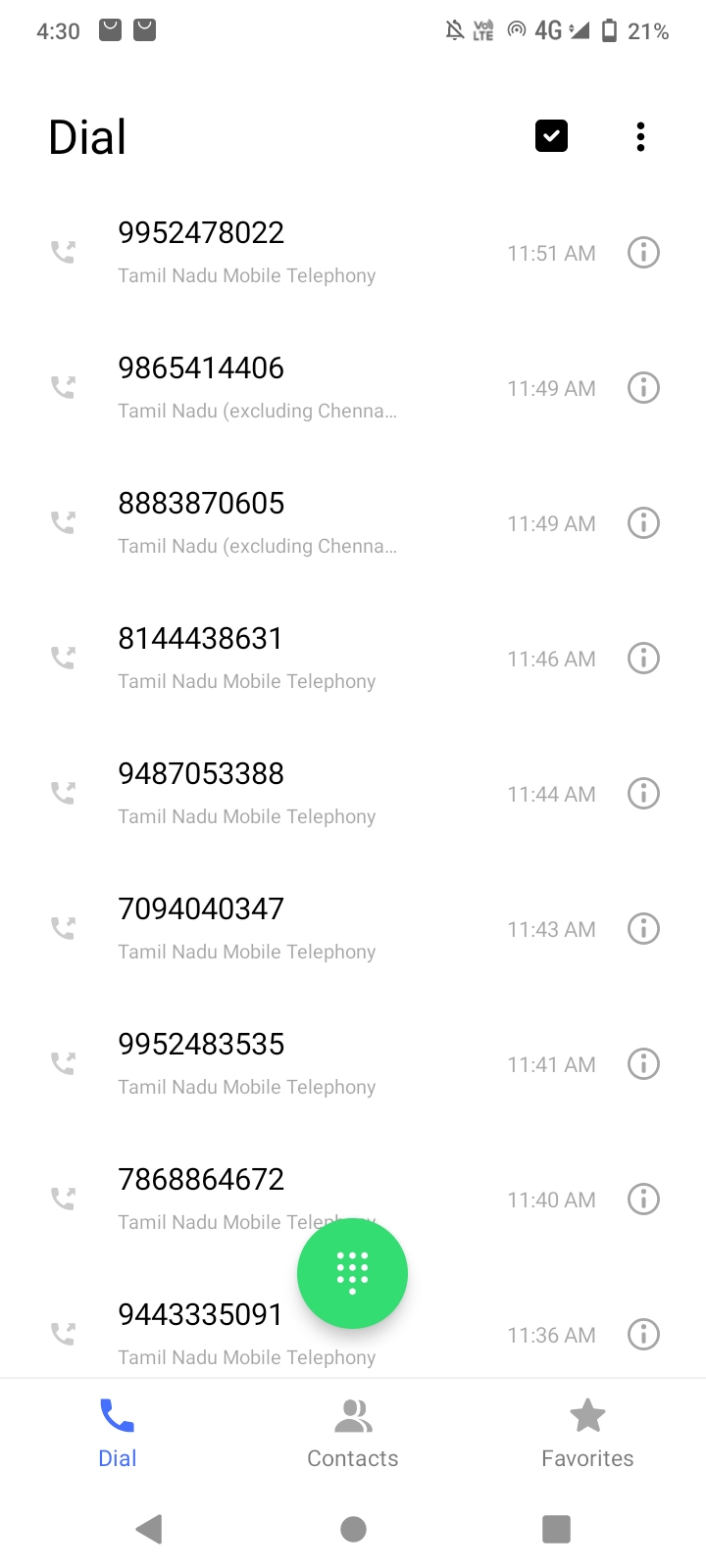
Task: Tap the select-all checkmark icon
Action: (x=551, y=136)
